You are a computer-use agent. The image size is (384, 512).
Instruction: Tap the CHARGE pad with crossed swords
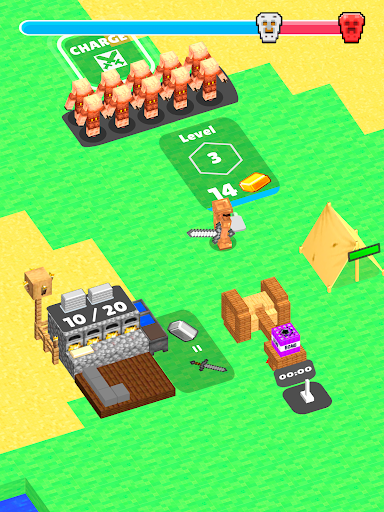click(x=105, y=57)
